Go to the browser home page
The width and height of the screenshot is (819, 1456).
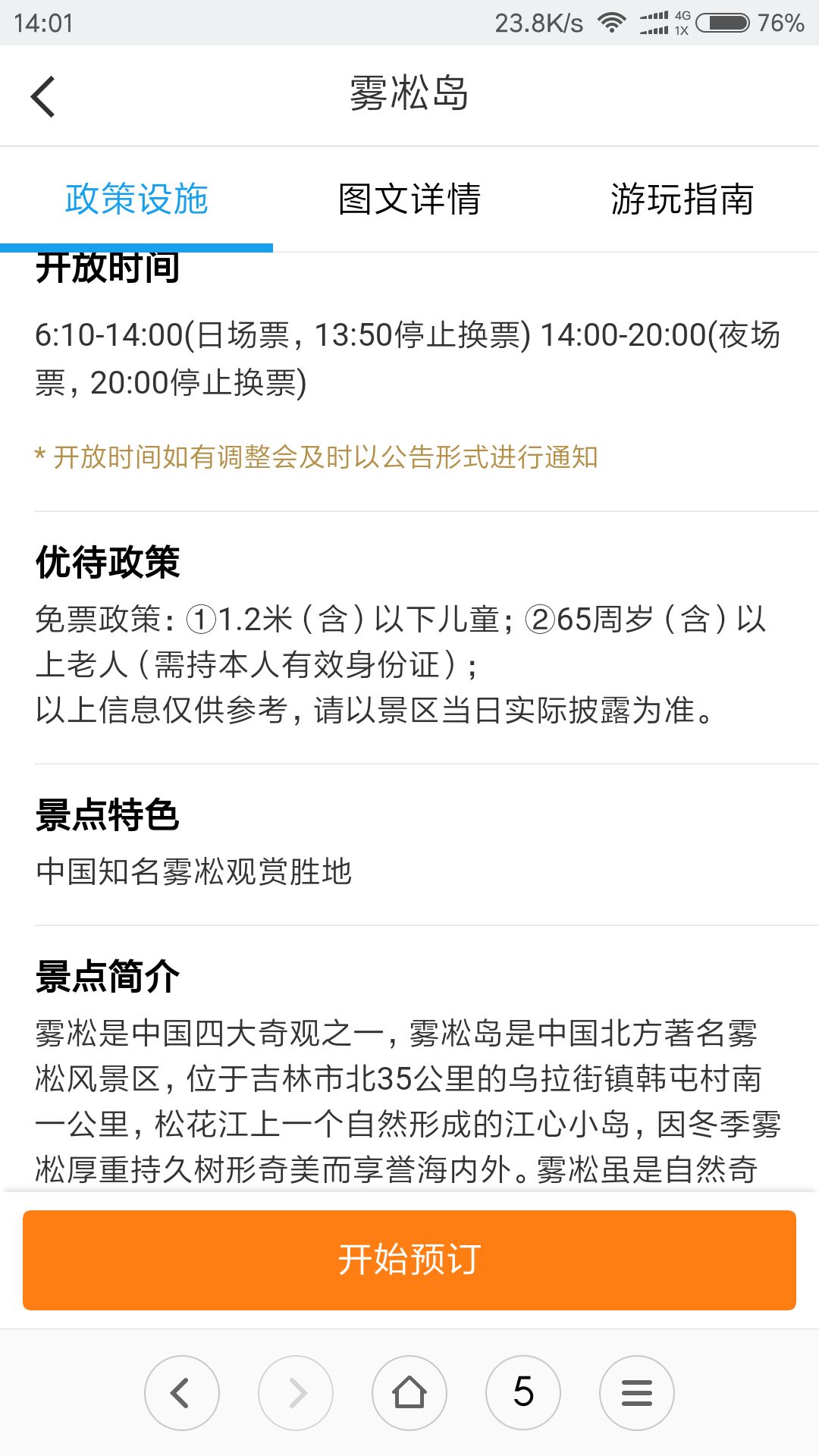point(409,1393)
